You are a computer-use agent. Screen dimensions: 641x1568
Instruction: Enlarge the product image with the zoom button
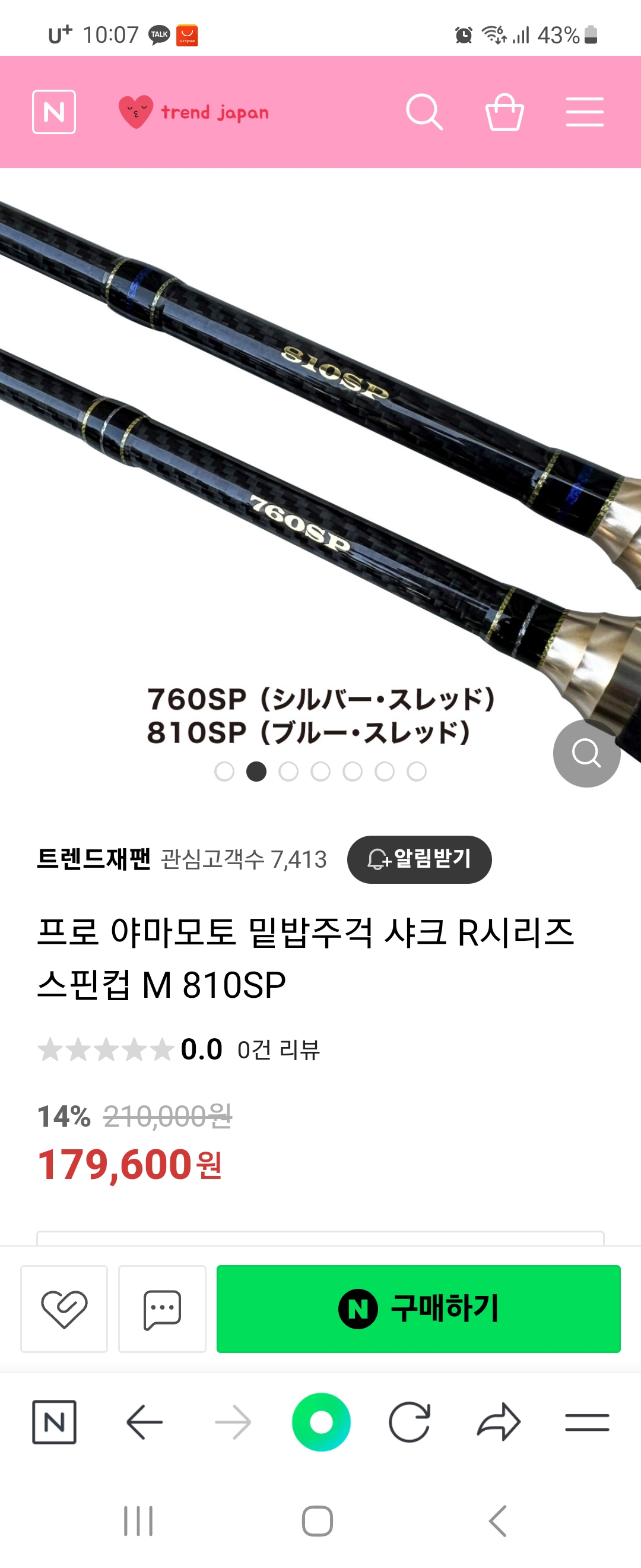[586, 753]
